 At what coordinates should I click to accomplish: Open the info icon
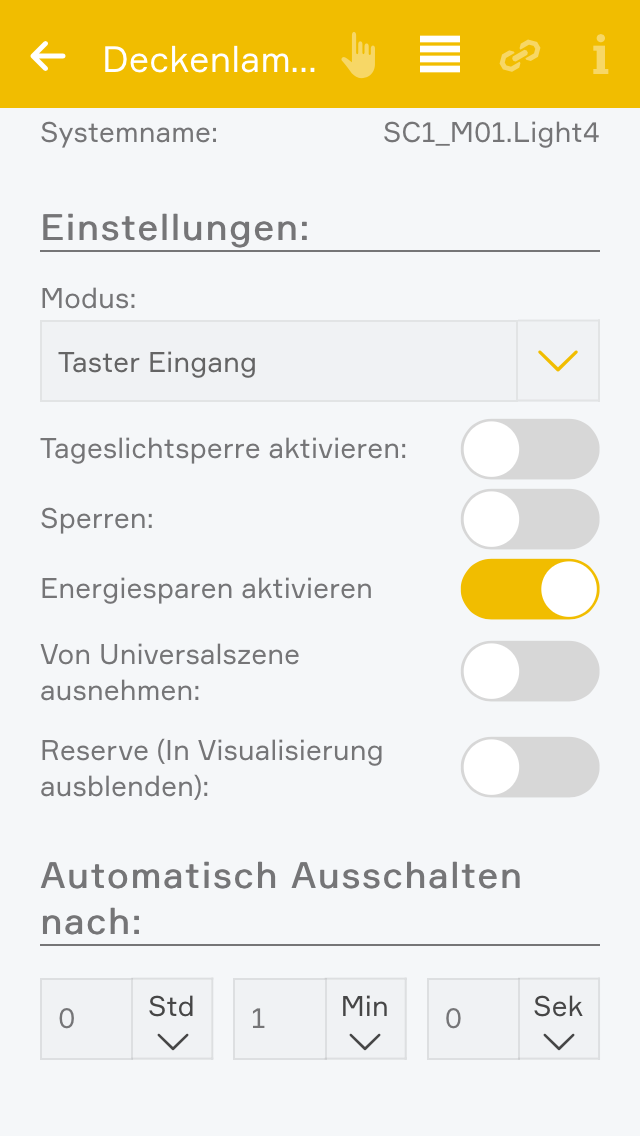pos(600,56)
